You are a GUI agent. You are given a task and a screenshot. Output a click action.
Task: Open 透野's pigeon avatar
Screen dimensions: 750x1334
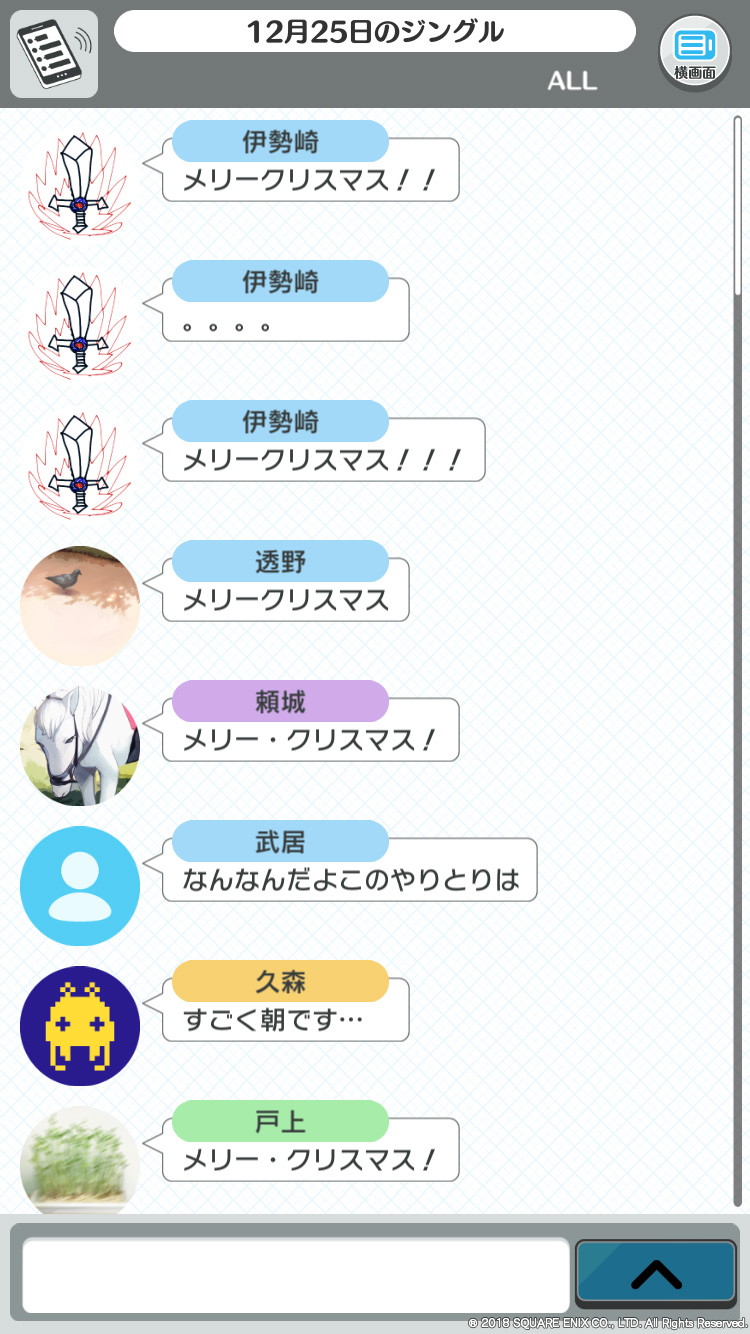pos(80,605)
